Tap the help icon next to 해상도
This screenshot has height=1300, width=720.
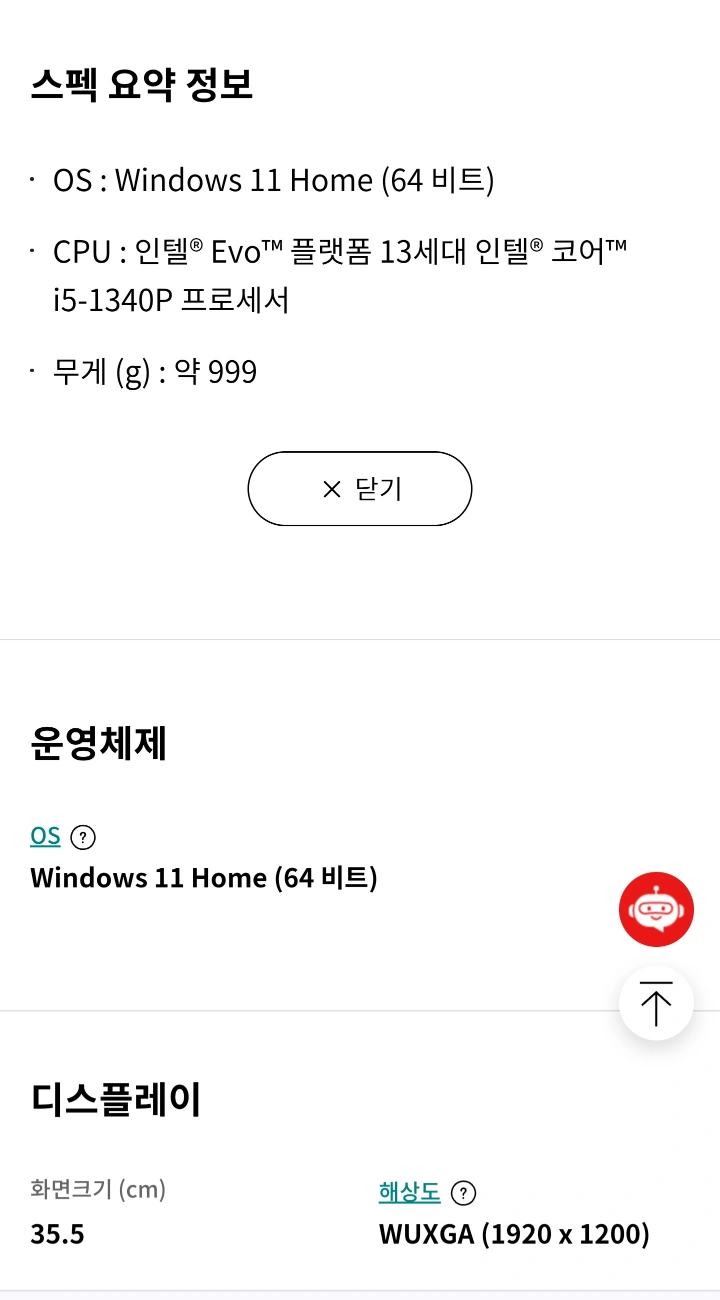(463, 1192)
